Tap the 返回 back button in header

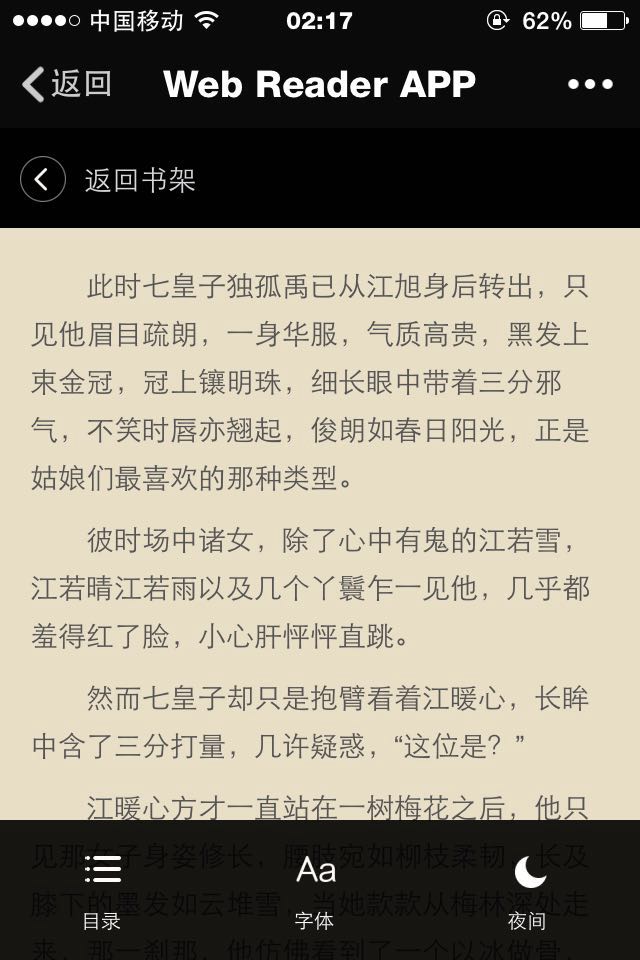coord(66,84)
